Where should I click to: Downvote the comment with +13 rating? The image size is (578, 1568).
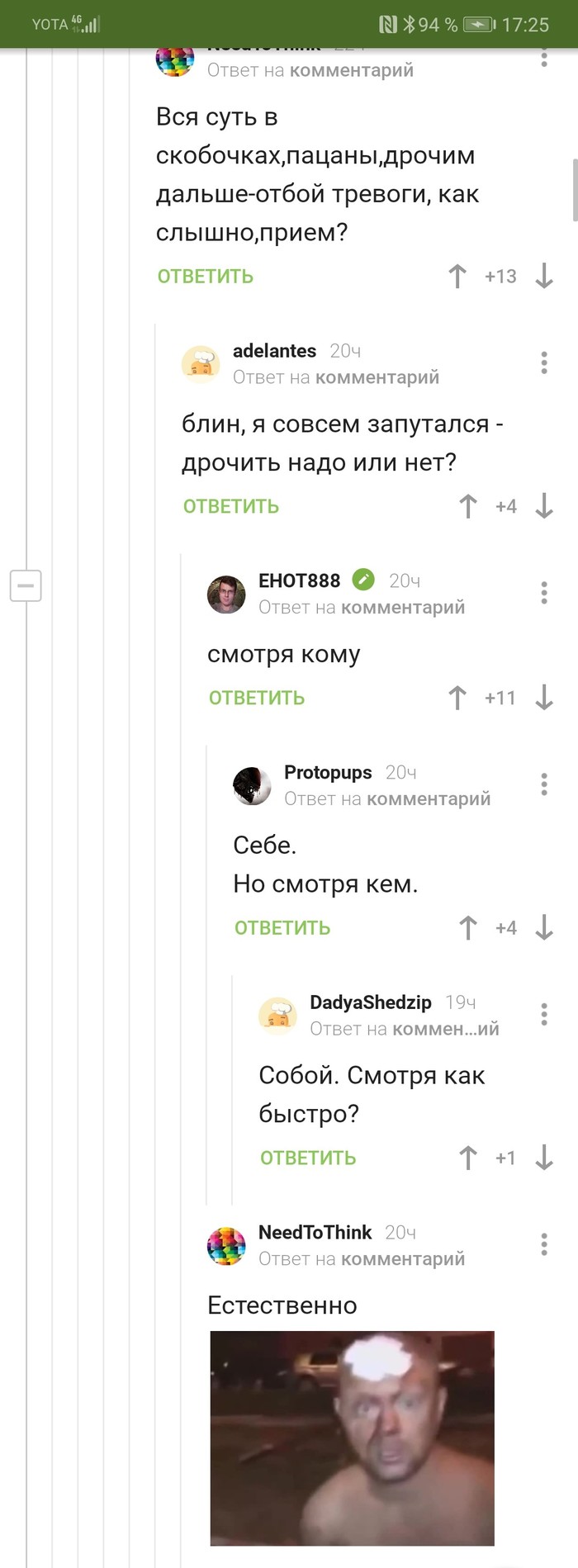pyautogui.click(x=544, y=277)
